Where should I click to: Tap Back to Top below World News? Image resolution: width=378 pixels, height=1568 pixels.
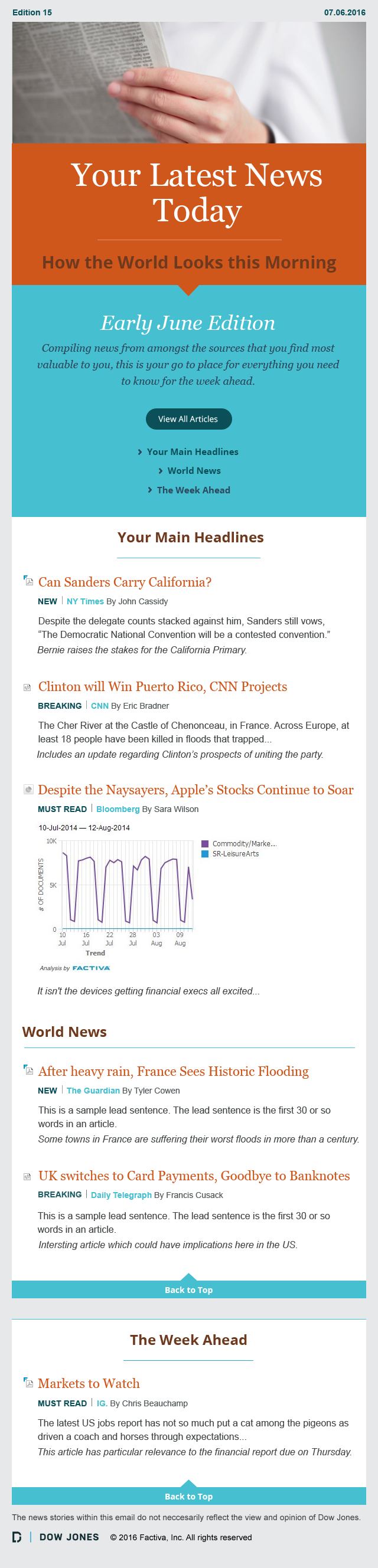[188, 1290]
